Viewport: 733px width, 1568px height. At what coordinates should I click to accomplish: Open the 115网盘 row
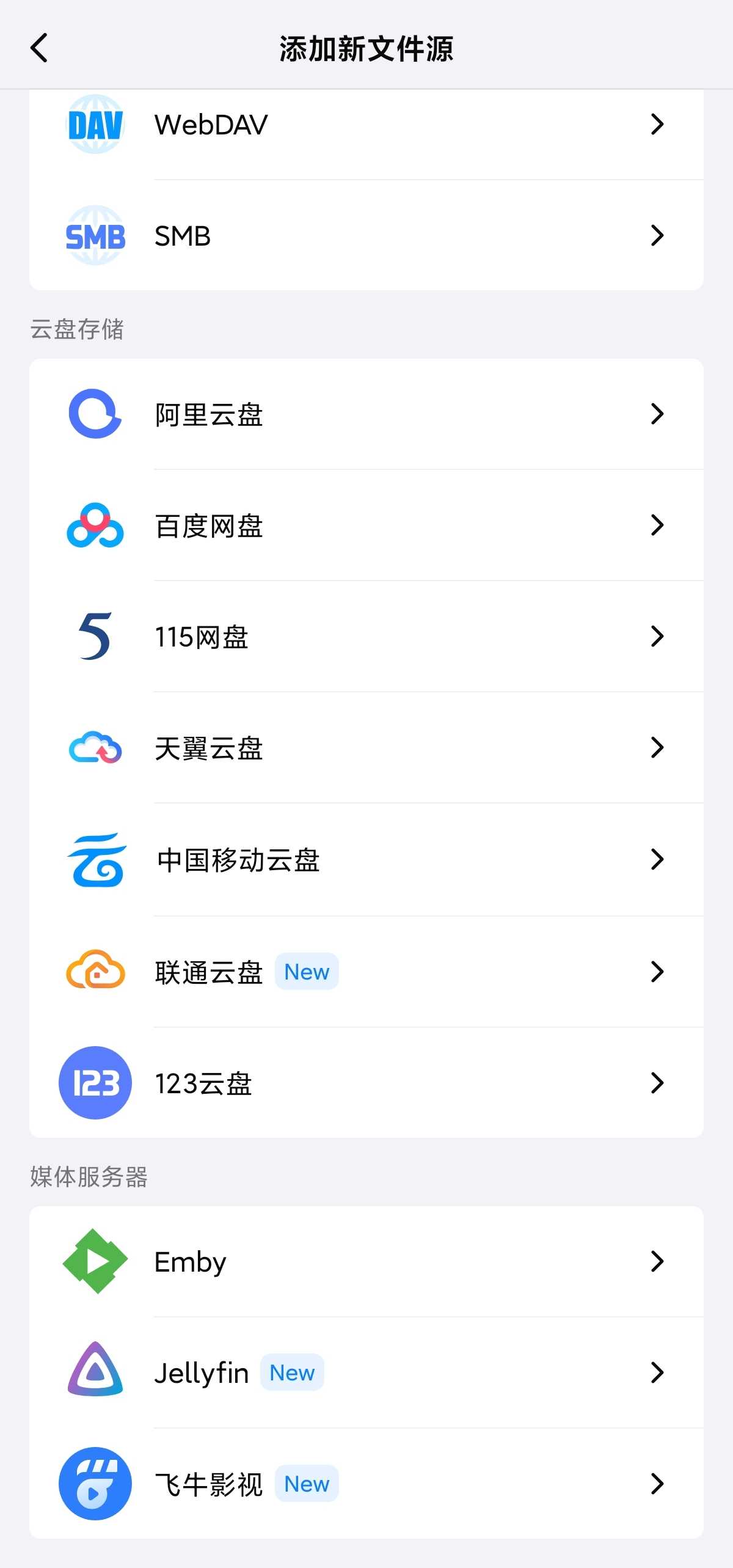(366, 637)
